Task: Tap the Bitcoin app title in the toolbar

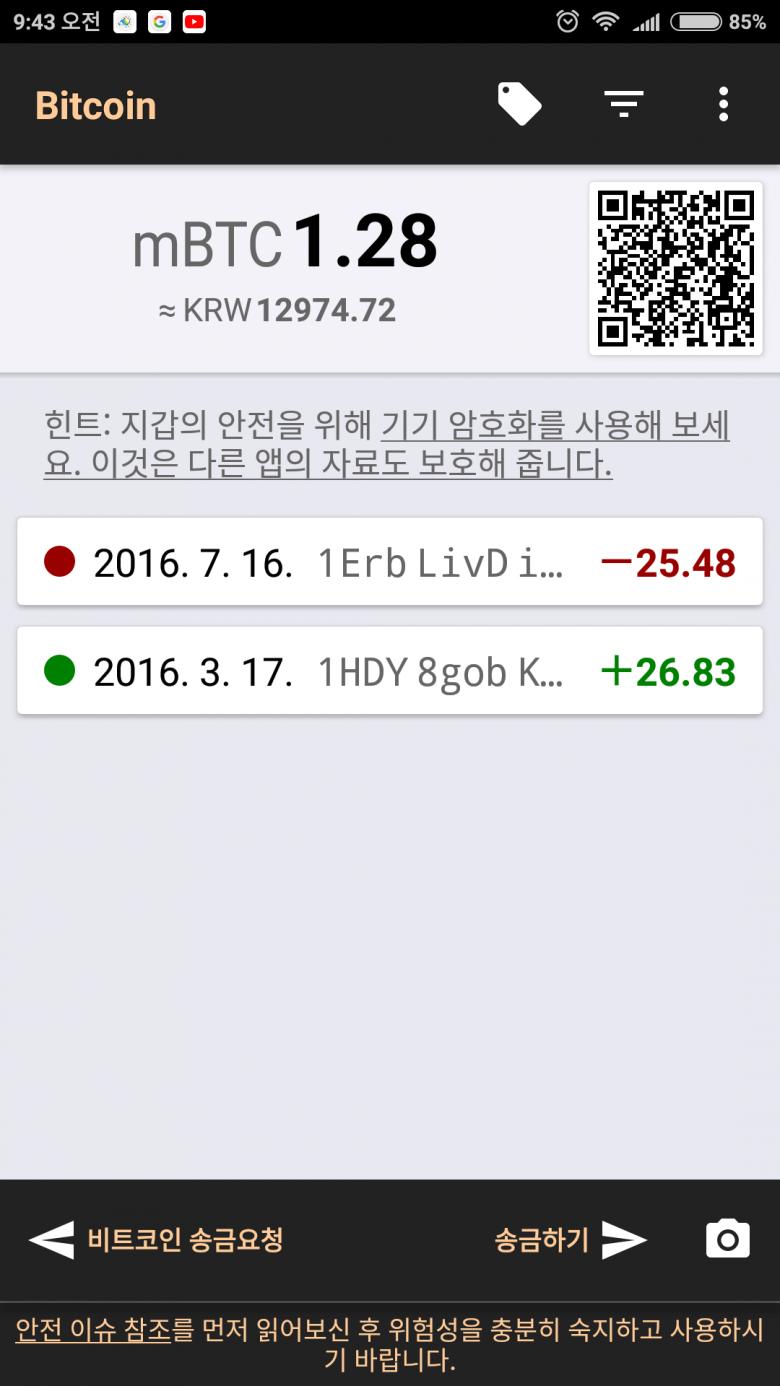Action: tap(96, 104)
